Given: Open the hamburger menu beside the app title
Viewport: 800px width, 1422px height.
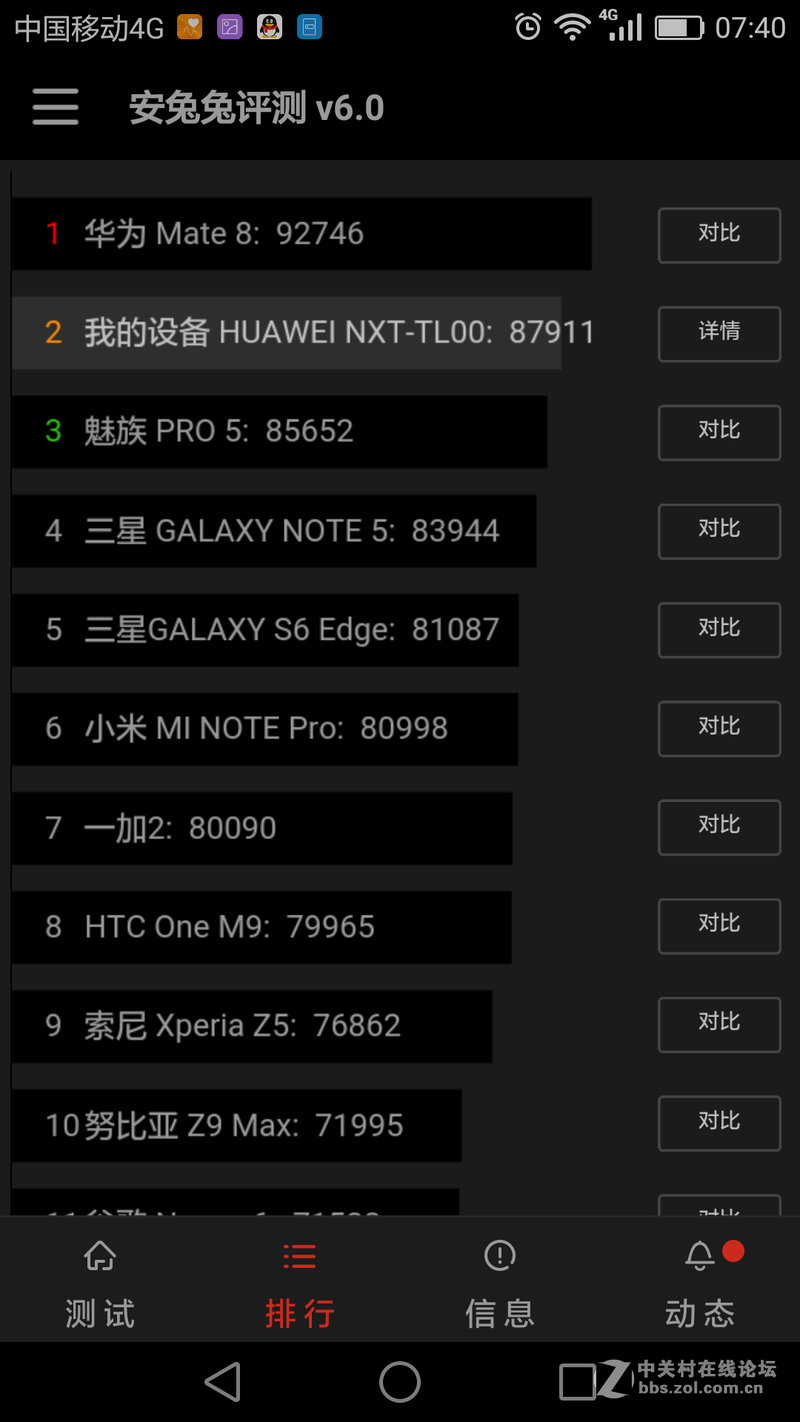Looking at the screenshot, I should point(55,107).
